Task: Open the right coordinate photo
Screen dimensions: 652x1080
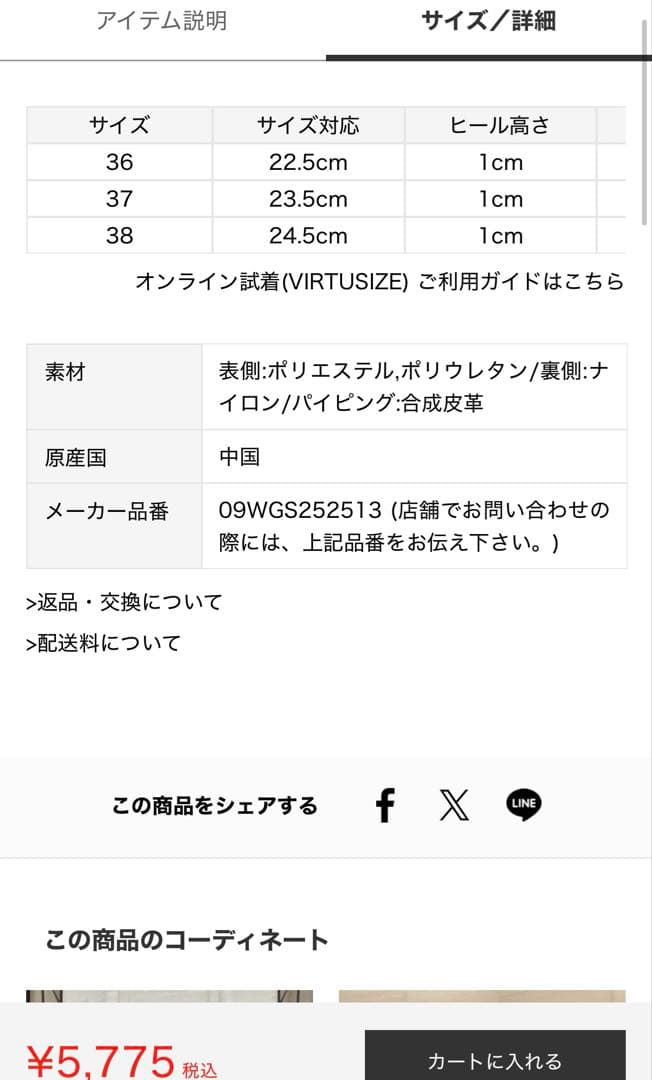Action: (482, 996)
